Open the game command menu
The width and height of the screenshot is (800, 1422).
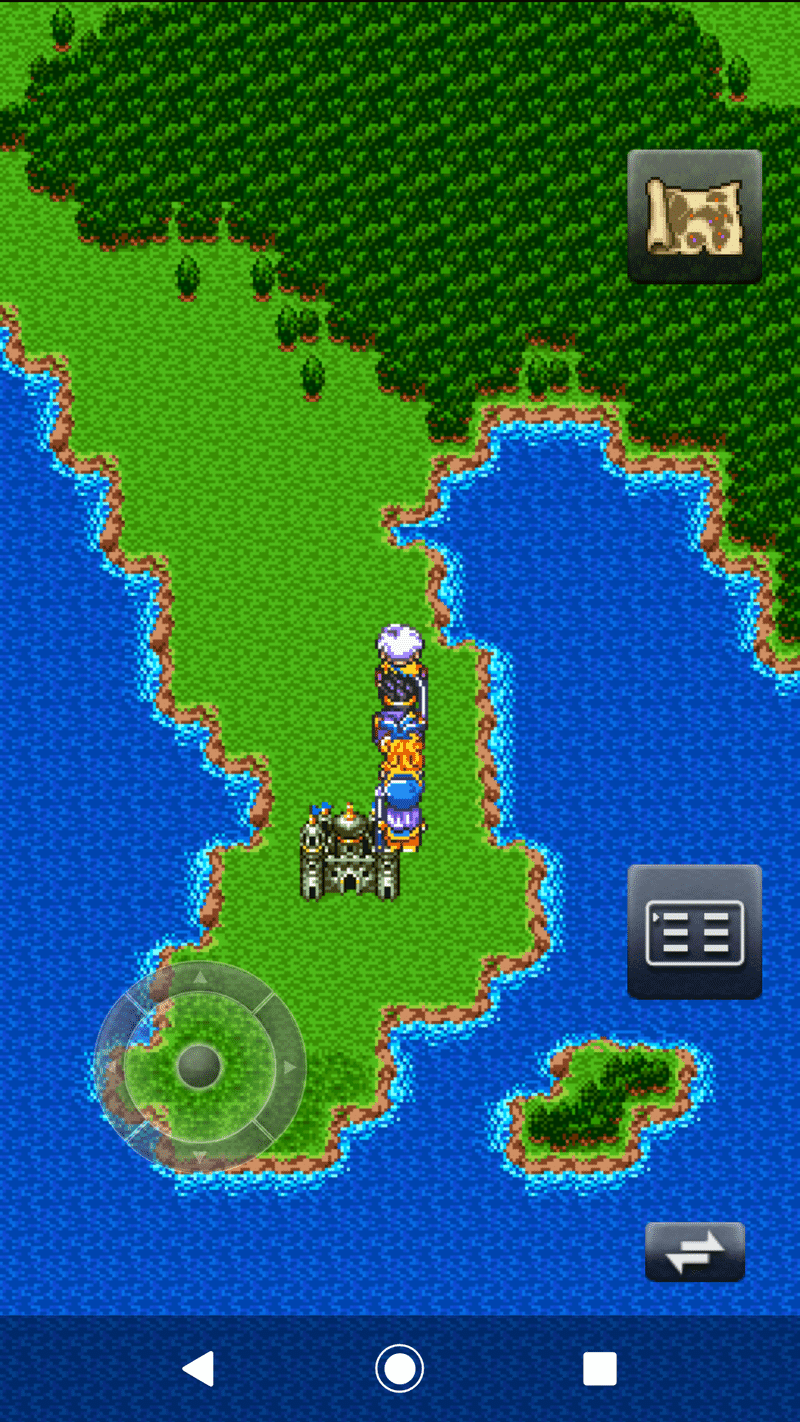pos(694,931)
